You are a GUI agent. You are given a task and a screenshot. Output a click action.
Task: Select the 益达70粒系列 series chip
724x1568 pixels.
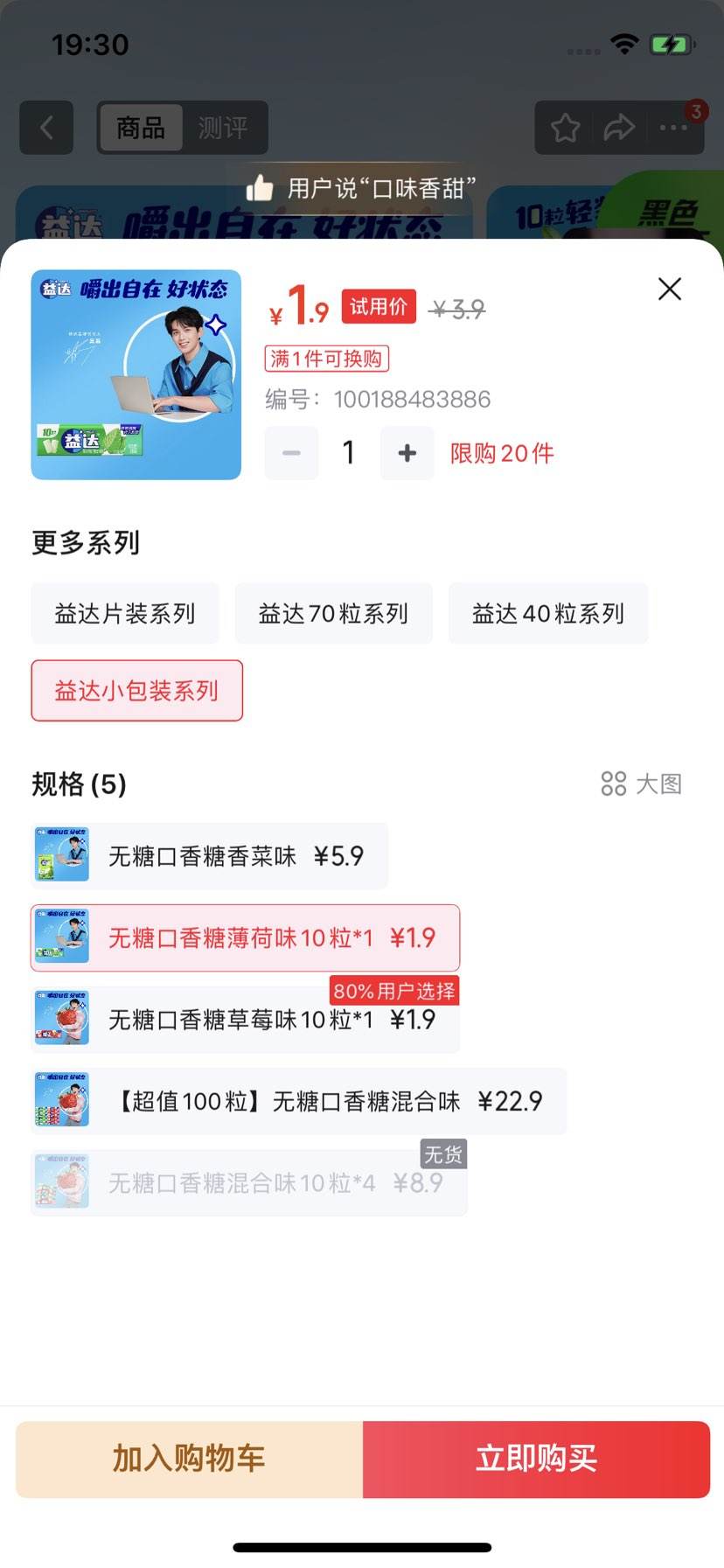[333, 613]
